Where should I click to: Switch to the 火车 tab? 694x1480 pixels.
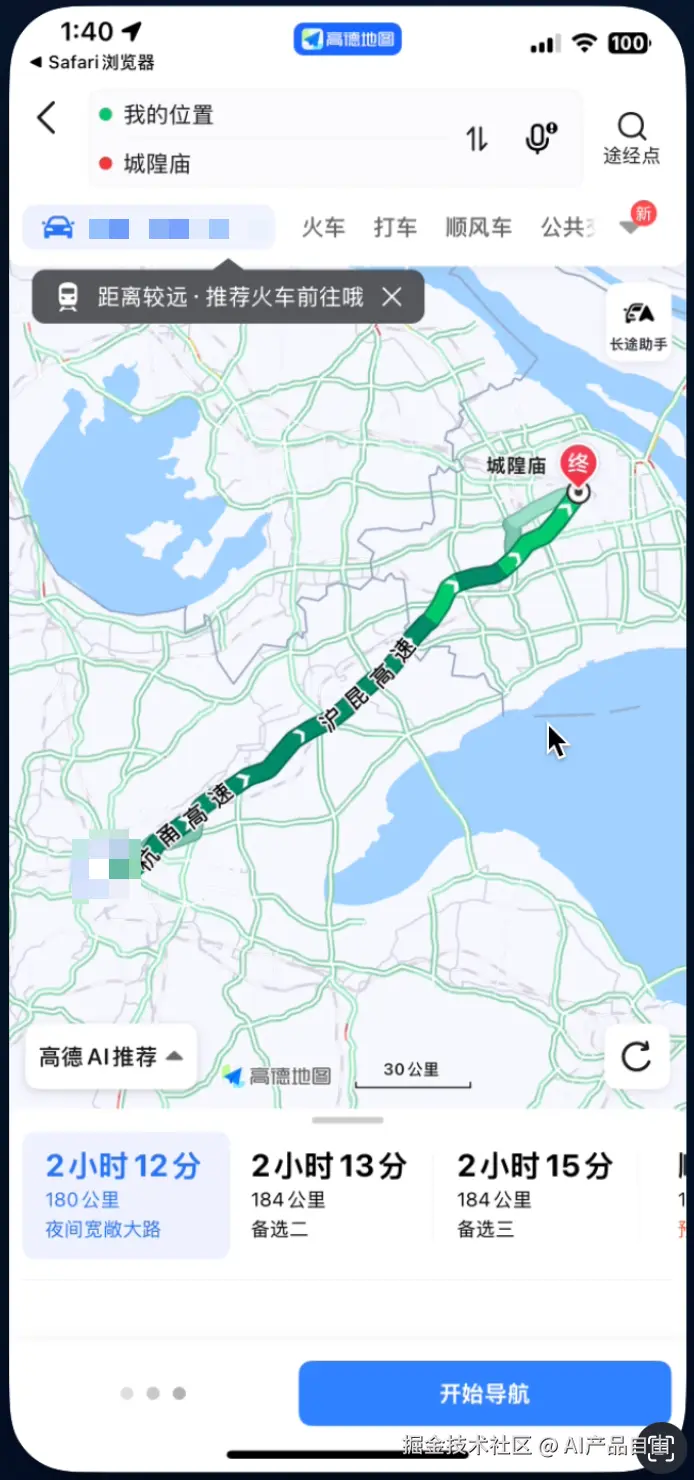pos(323,228)
